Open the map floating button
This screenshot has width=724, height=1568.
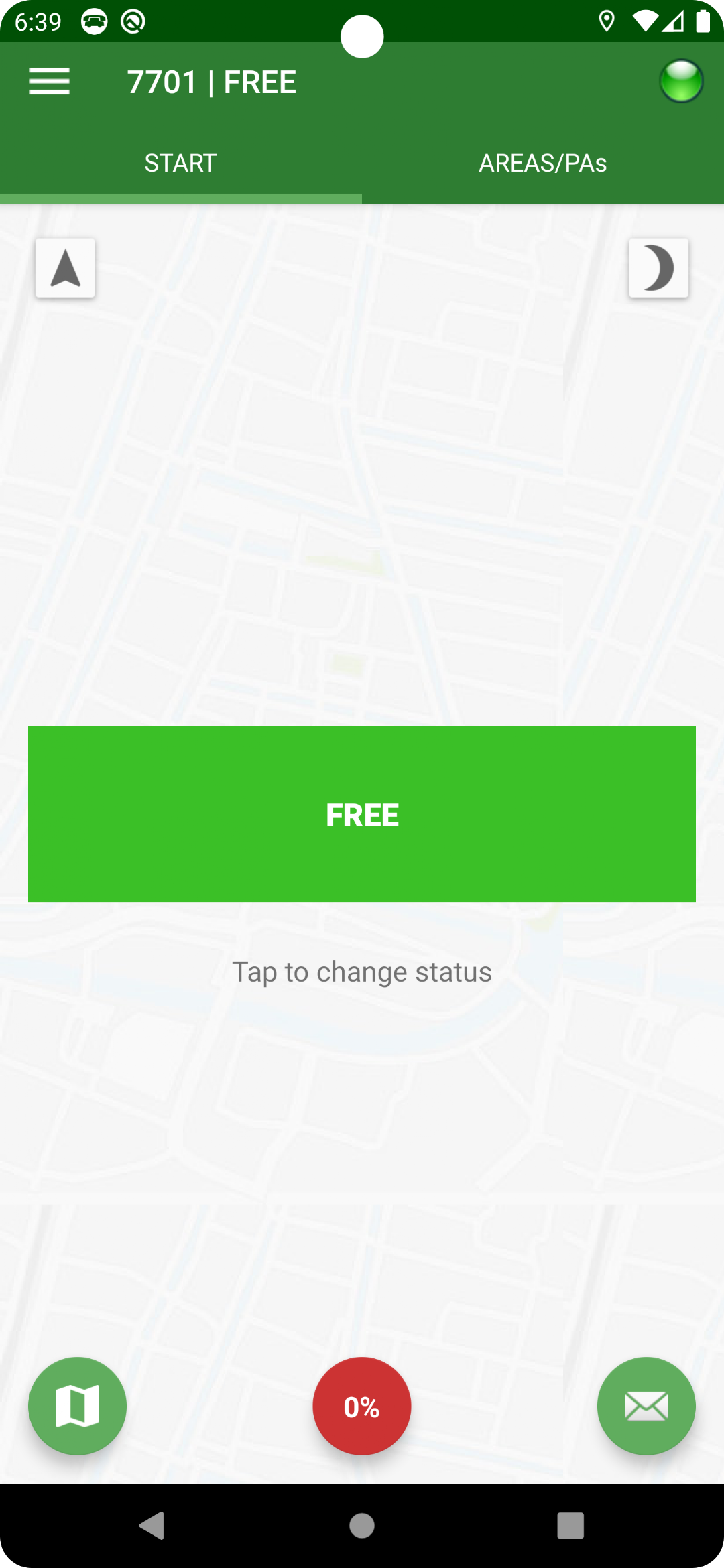tap(77, 1406)
